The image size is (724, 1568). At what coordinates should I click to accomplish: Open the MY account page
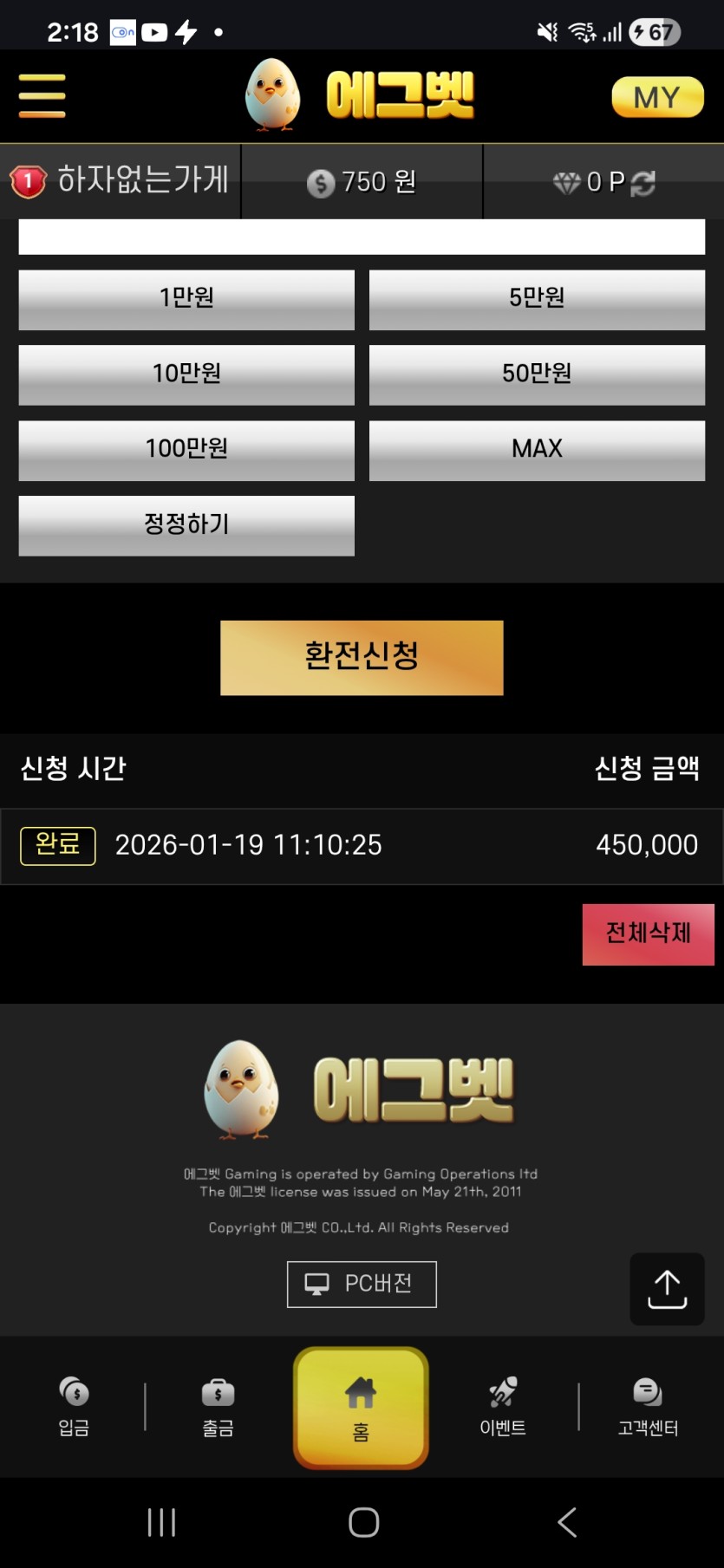(x=657, y=97)
